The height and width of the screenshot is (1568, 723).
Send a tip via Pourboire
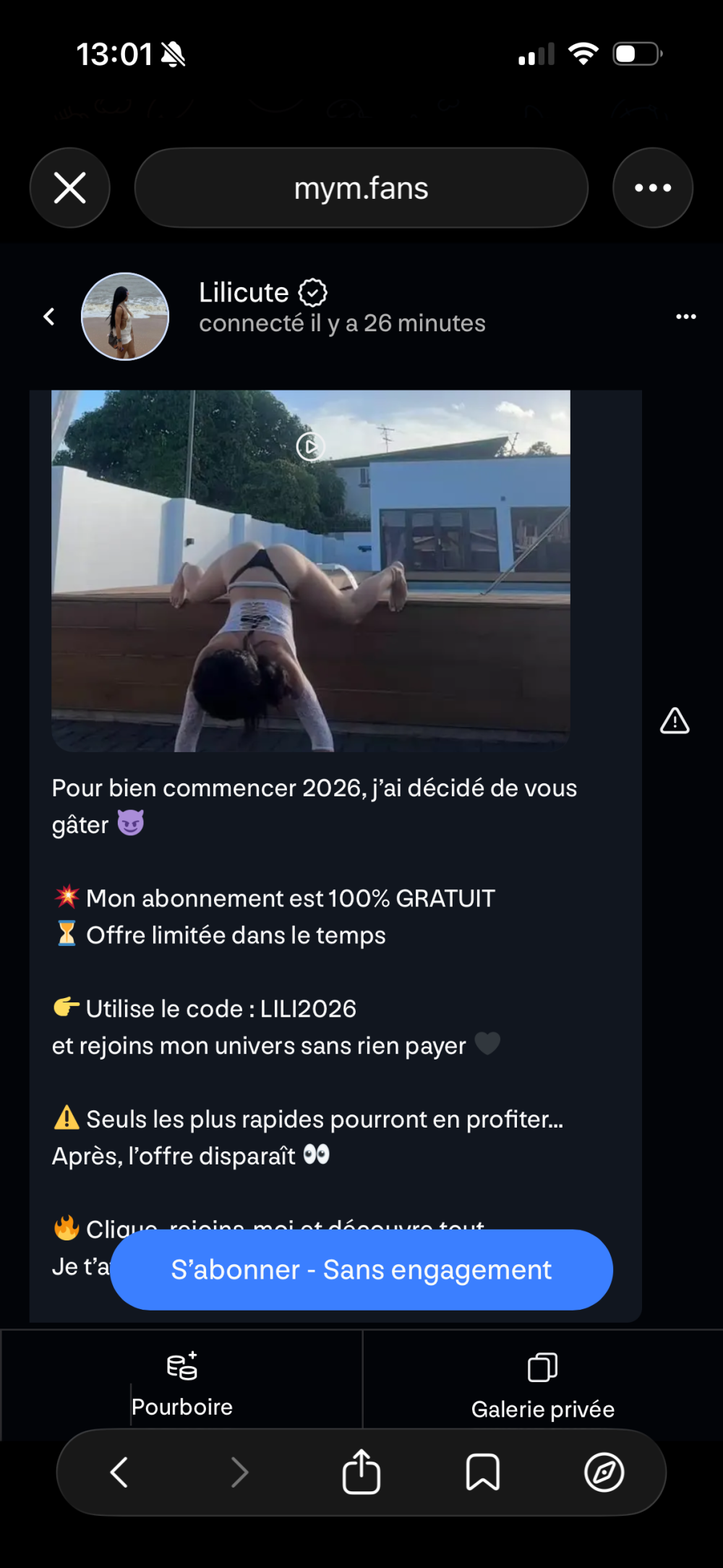coord(181,1384)
